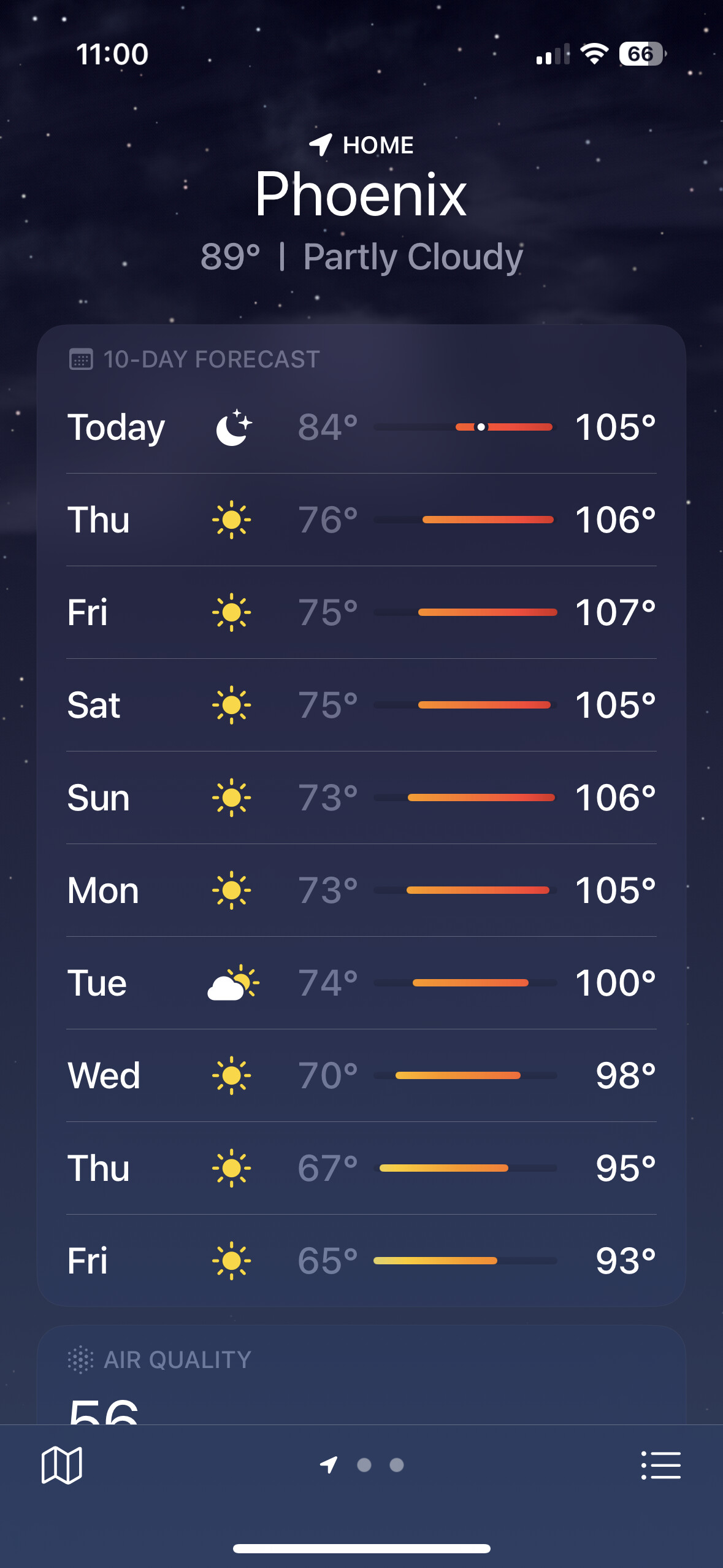The height and width of the screenshot is (1568, 723).
Task: Open the saved locations list
Action: pos(661,1465)
